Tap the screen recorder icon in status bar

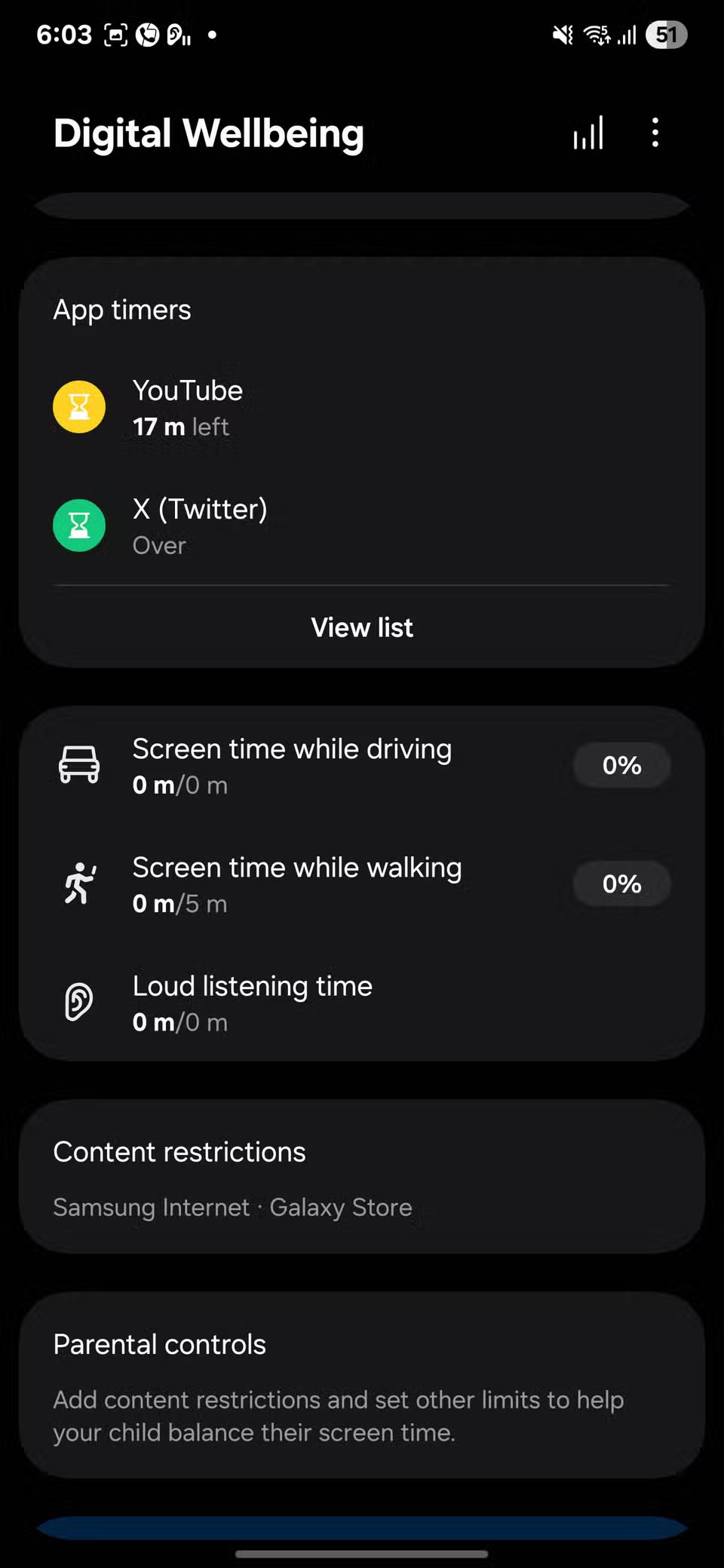[x=117, y=34]
